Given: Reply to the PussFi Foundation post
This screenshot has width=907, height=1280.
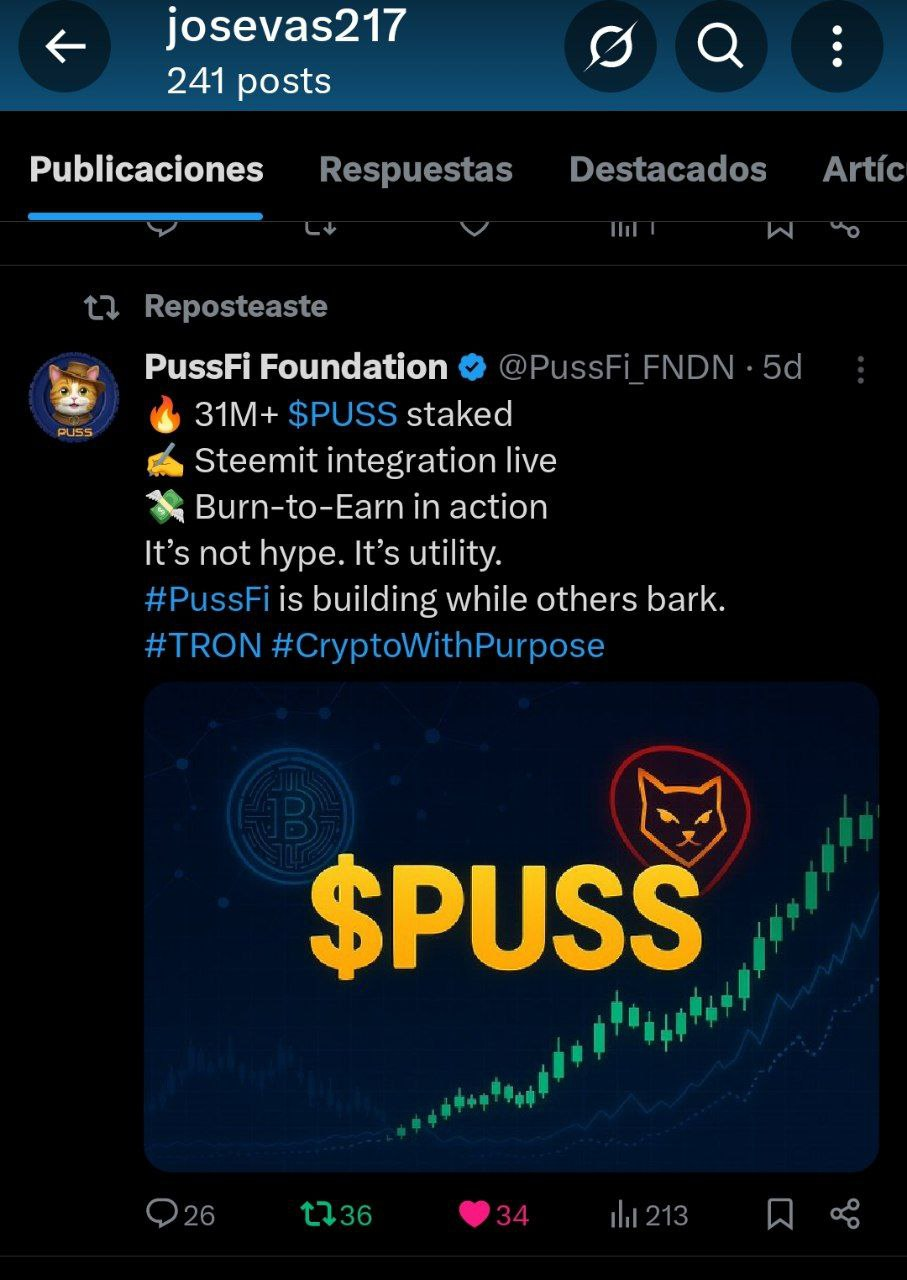Looking at the screenshot, I should click(x=181, y=1215).
